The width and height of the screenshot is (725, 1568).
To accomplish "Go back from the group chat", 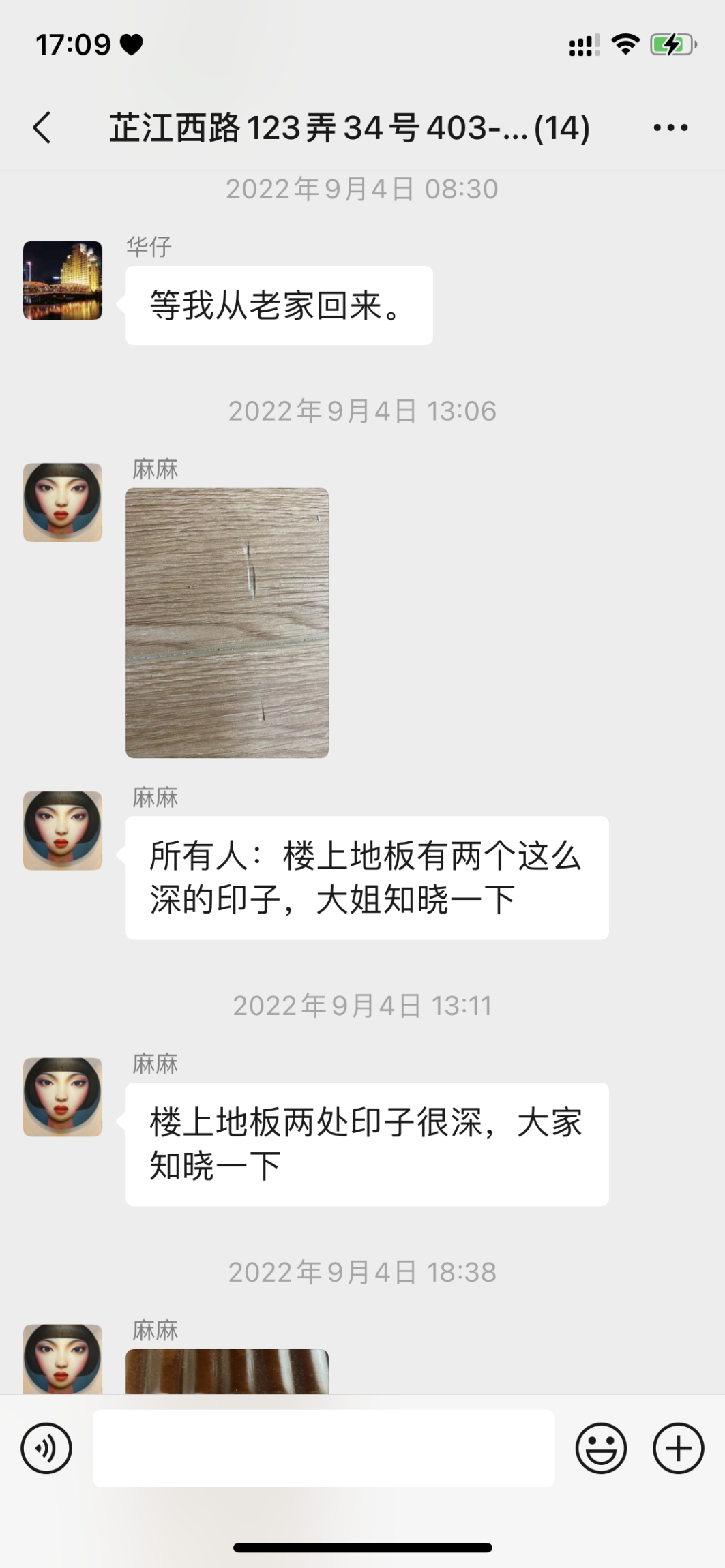I will pos(42,127).
